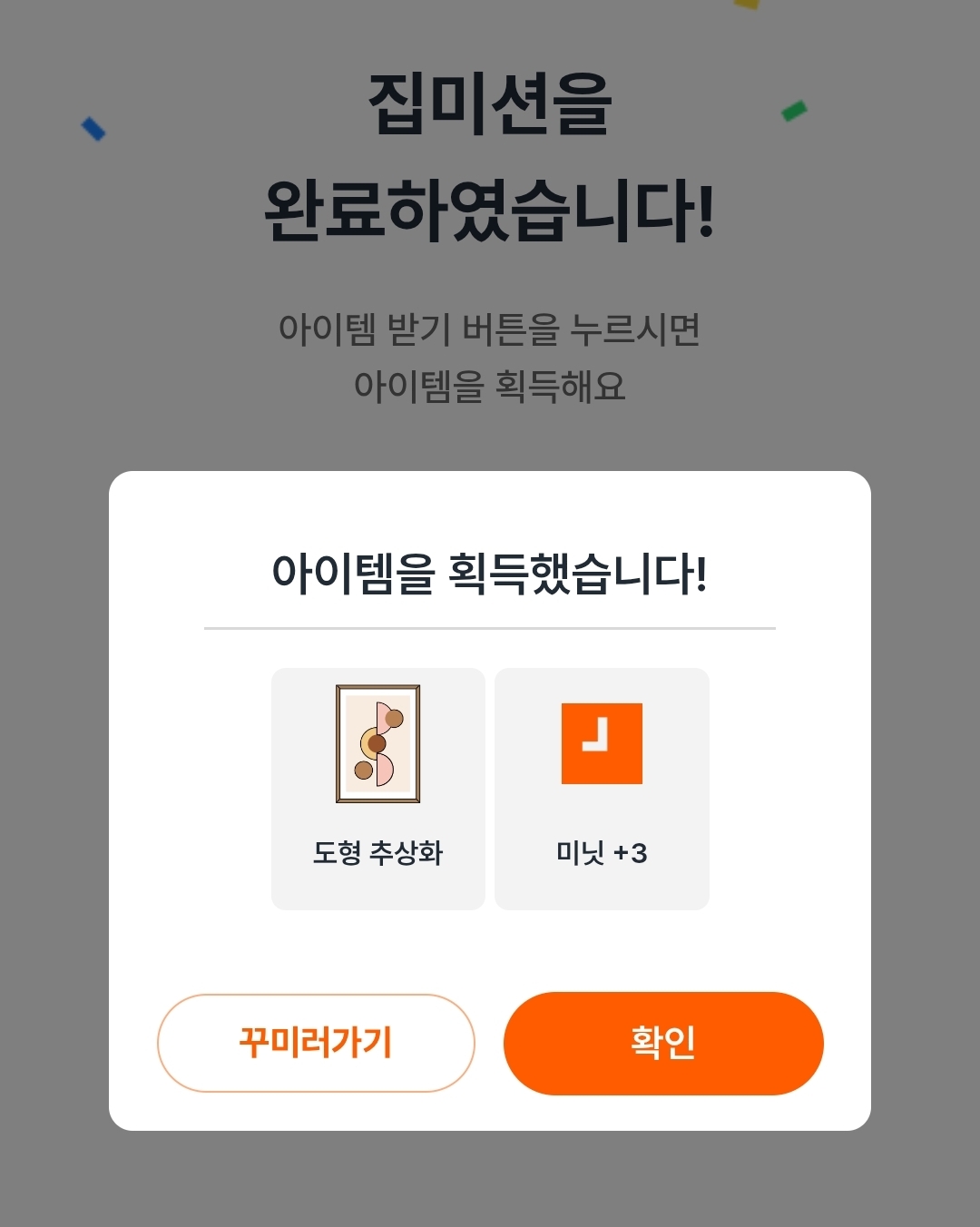Confirm with the 확인 button
The width and height of the screenshot is (980, 1227).
pyautogui.click(x=663, y=1043)
